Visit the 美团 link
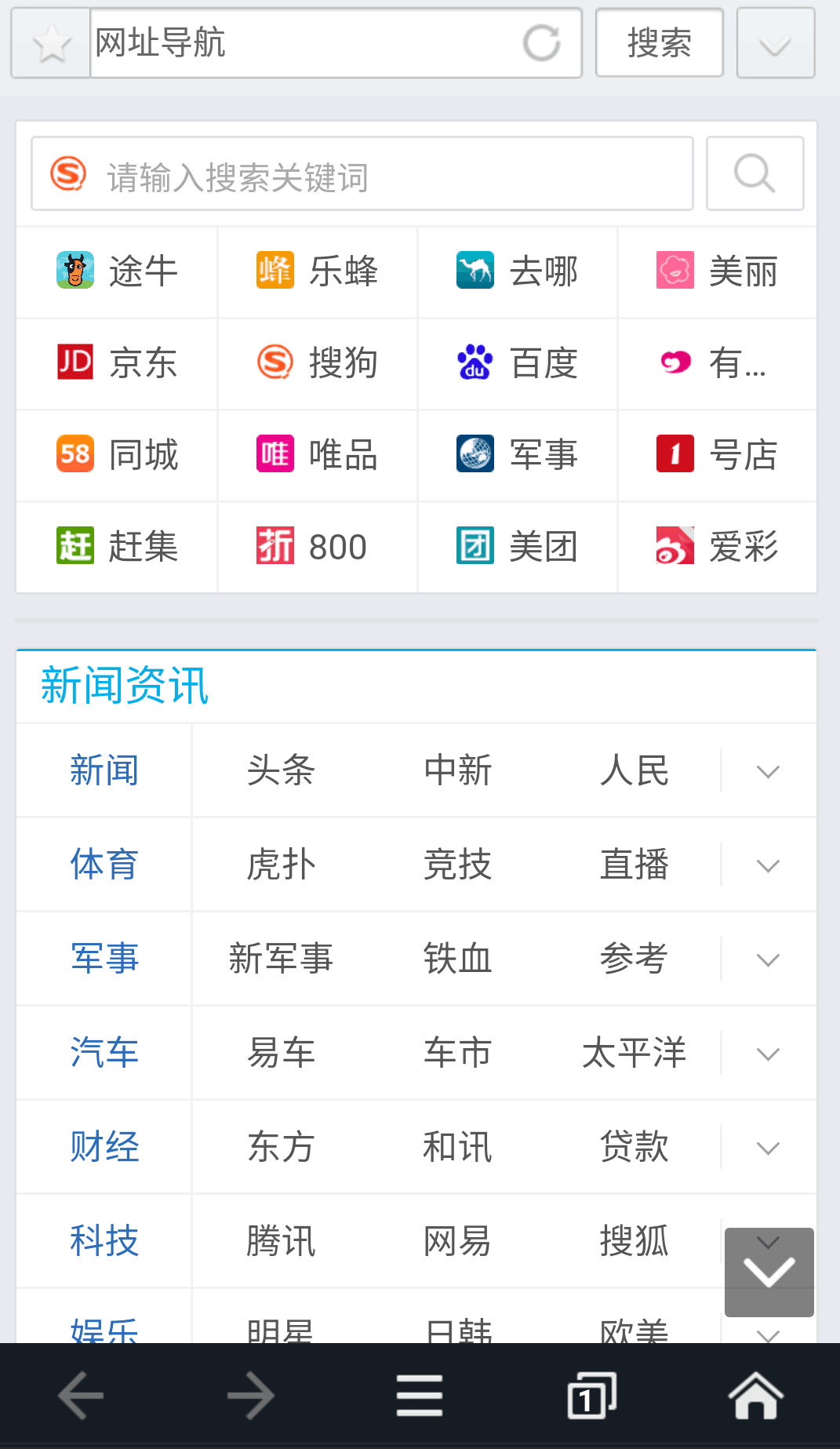Viewport: 840px width, 1449px height. point(517,547)
